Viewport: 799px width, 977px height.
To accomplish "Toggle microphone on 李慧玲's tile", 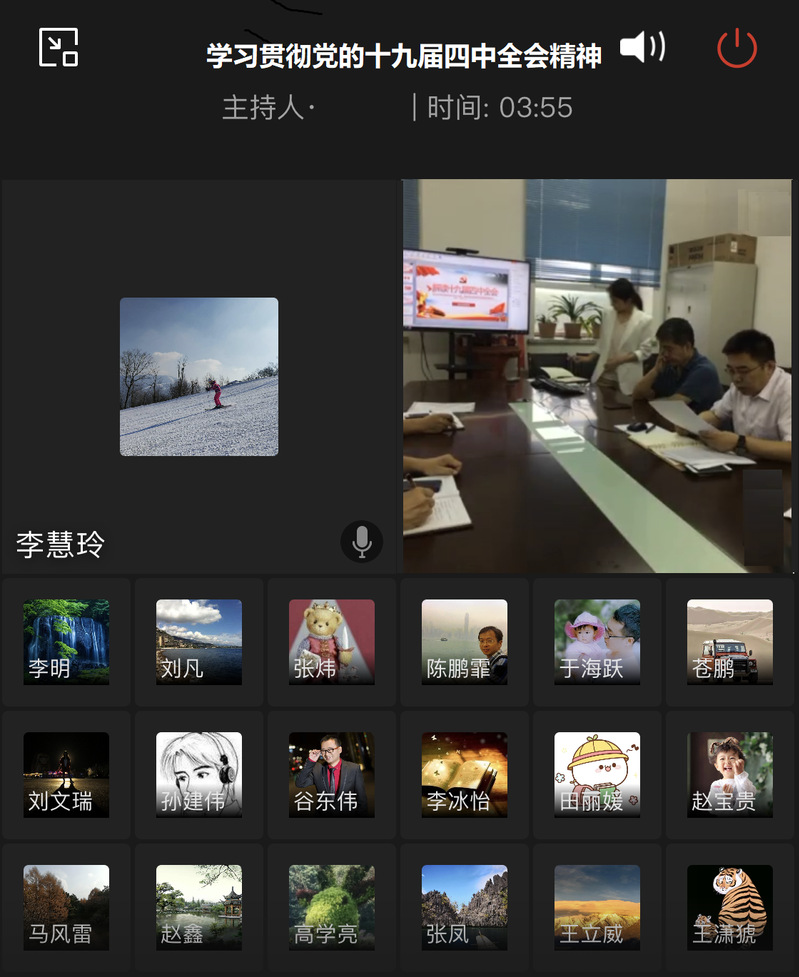I will tap(362, 541).
